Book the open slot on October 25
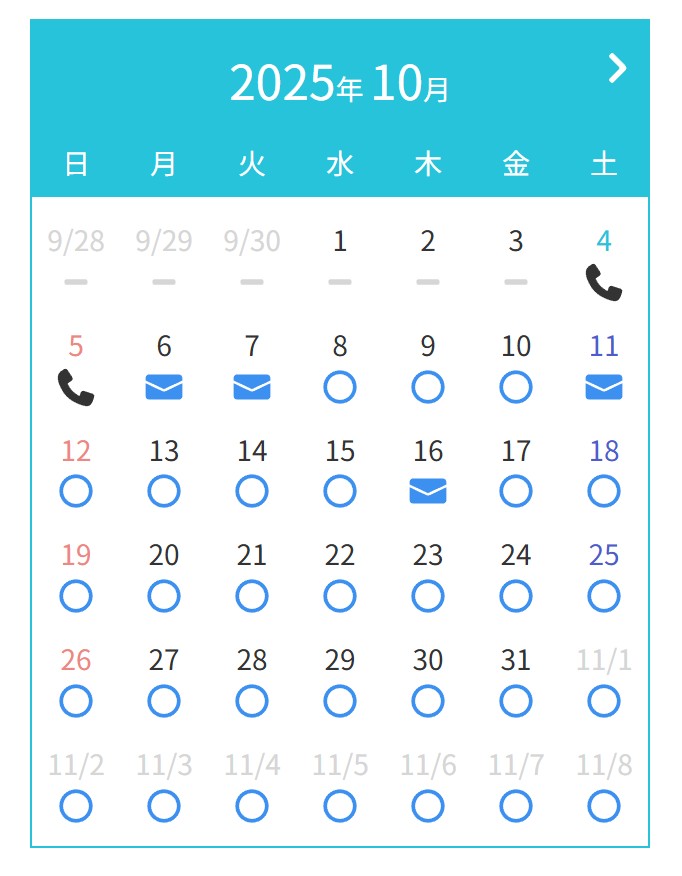The height and width of the screenshot is (876, 682). pos(604,596)
